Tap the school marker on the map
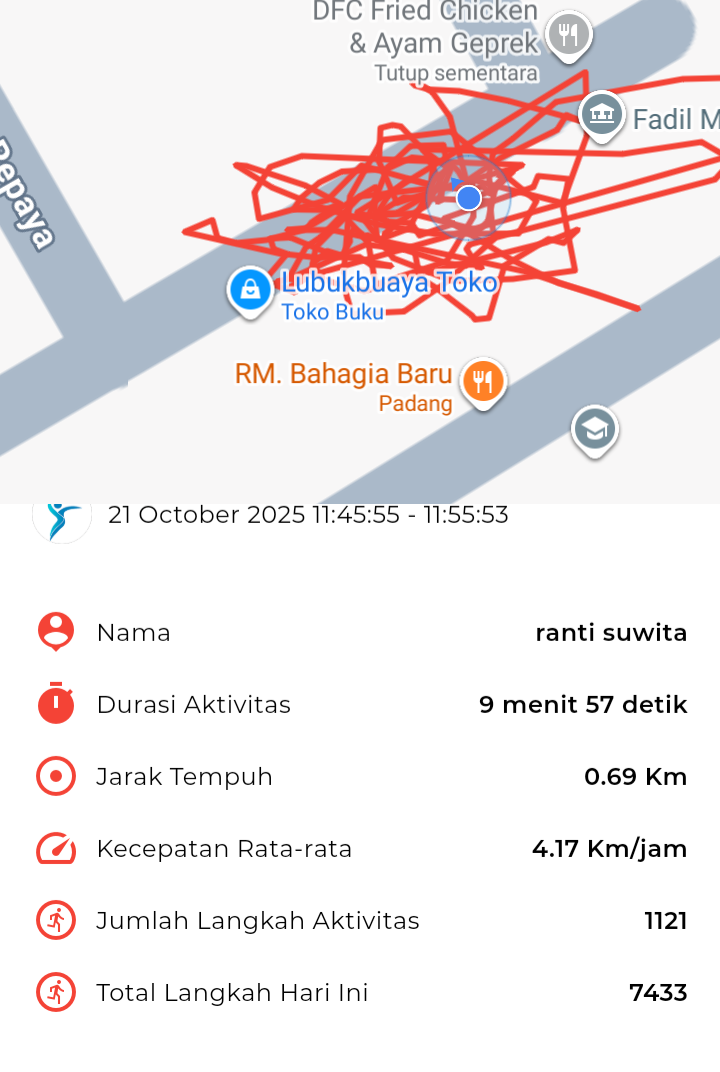The height and width of the screenshot is (1072, 720). [594, 430]
